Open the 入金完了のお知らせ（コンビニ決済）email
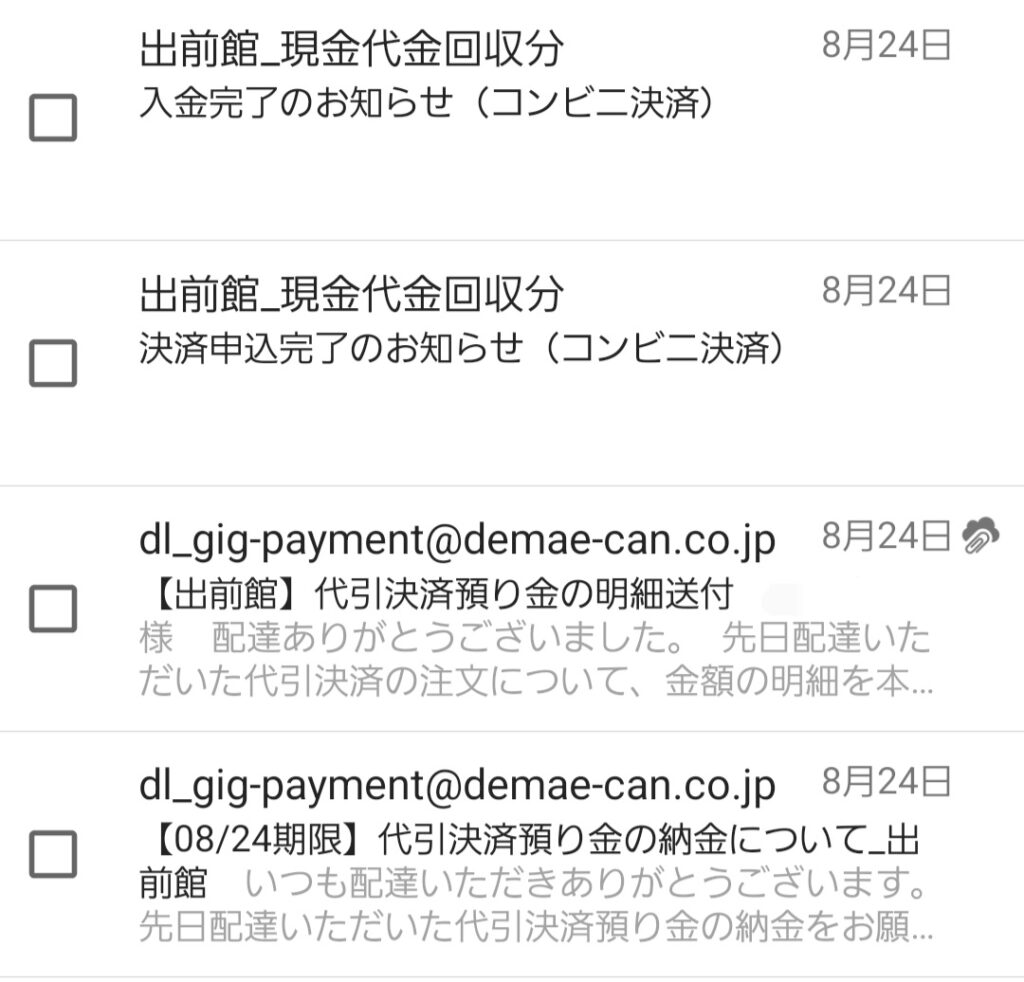The image size is (1024, 982). click(430, 103)
